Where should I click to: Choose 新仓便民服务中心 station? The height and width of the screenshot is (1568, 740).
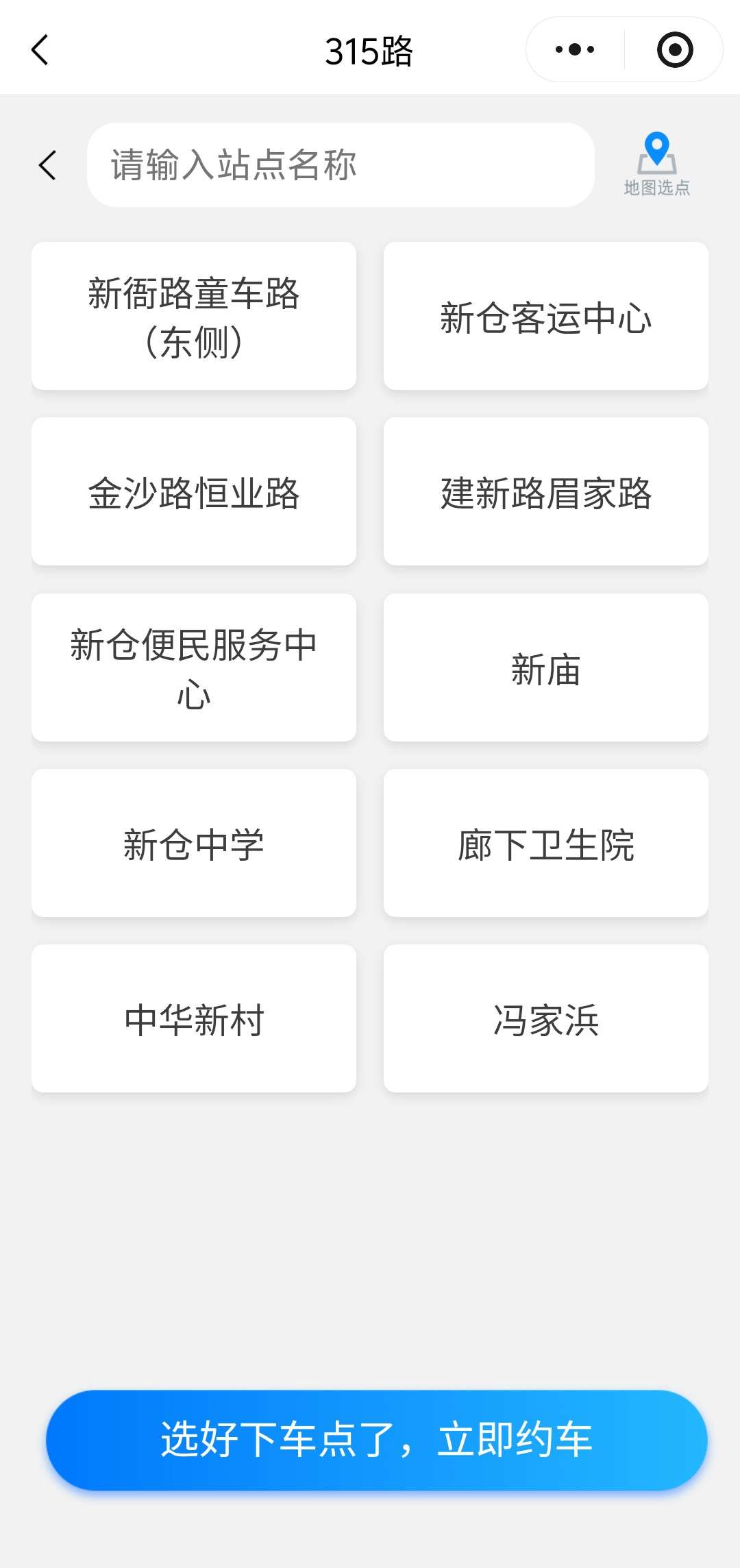[194, 667]
